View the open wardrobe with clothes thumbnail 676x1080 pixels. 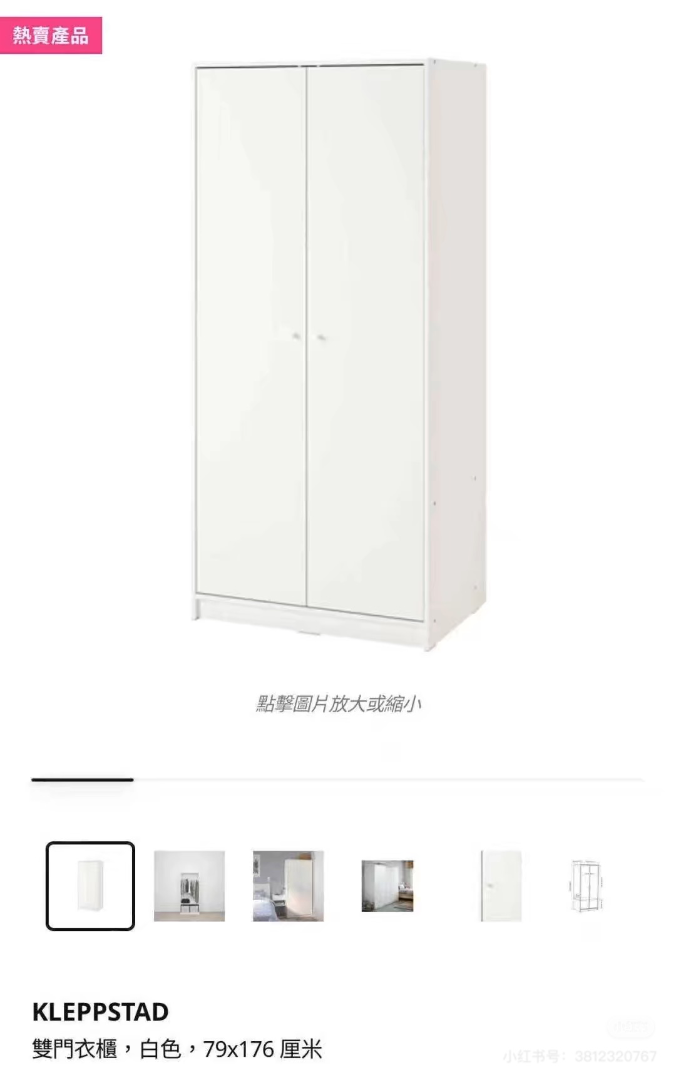point(189,886)
